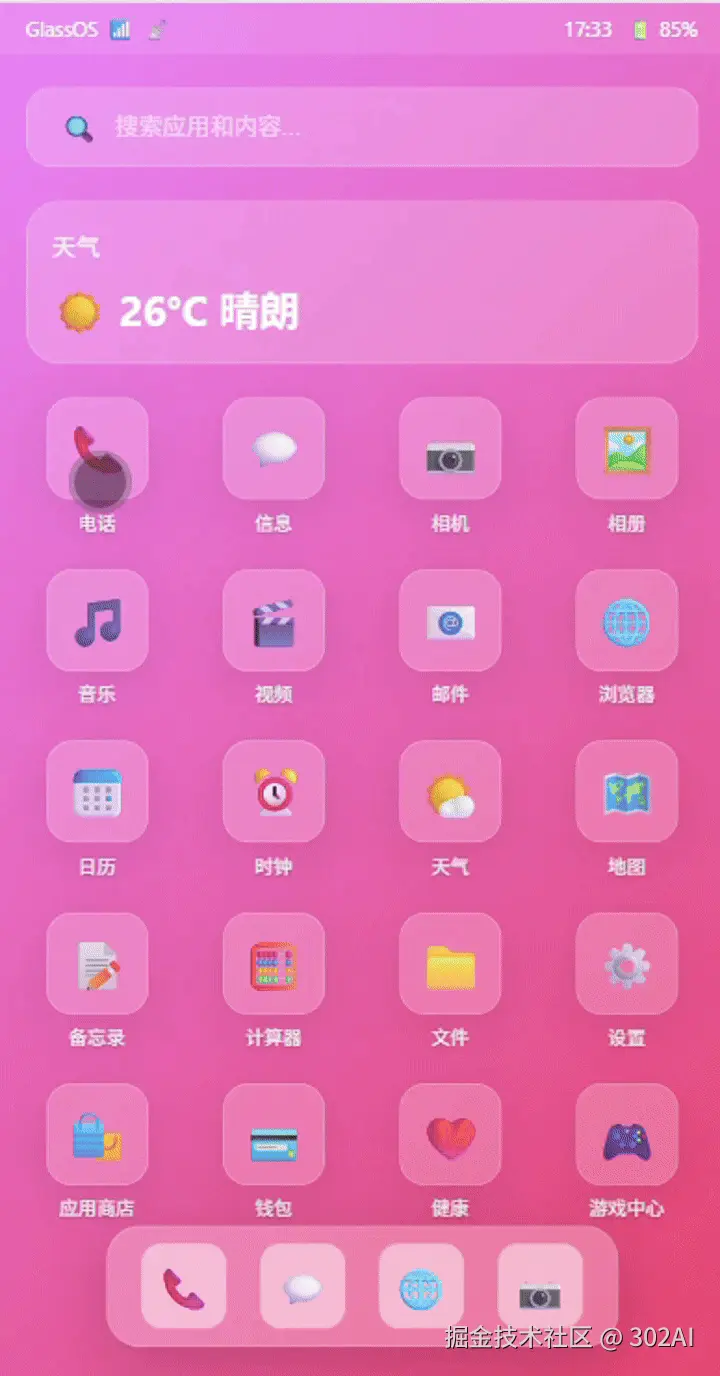Image resolution: width=720 pixels, height=1376 pixels.
Task: Open the 备忘录 notes app
Action: point(97,965)
